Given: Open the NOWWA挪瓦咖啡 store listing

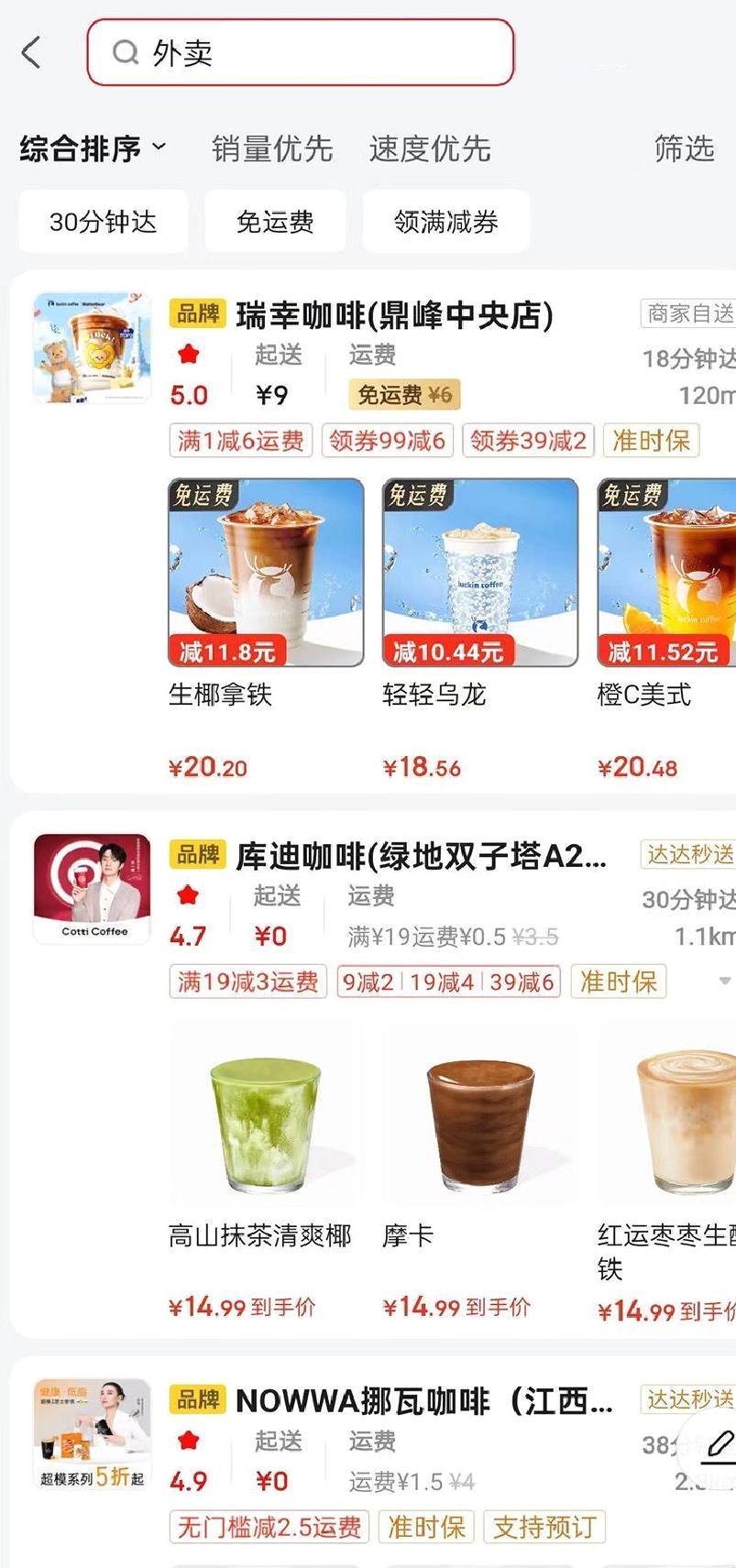Looking at the screenshot, I should [424, 1401].
